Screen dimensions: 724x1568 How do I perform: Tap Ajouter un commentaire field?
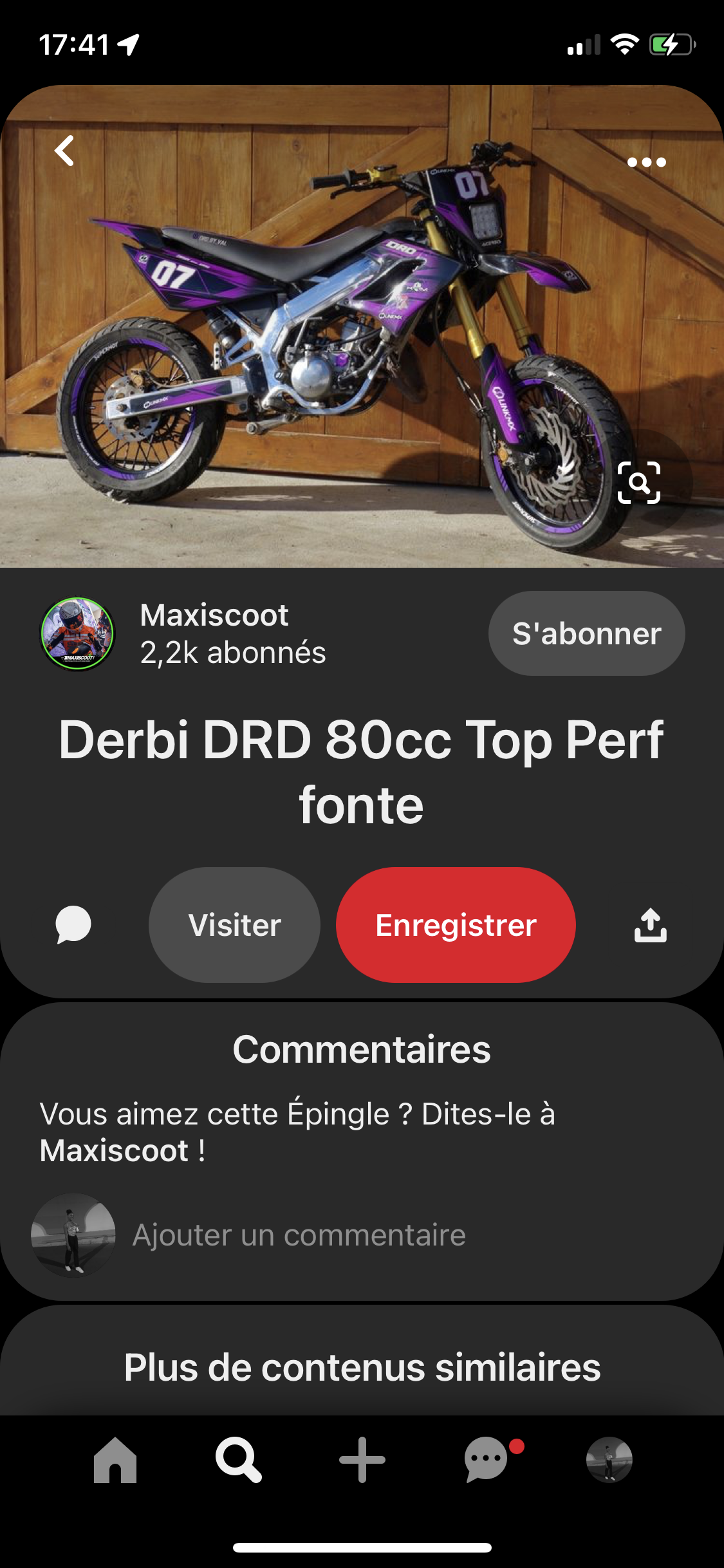pos(299,1235)
